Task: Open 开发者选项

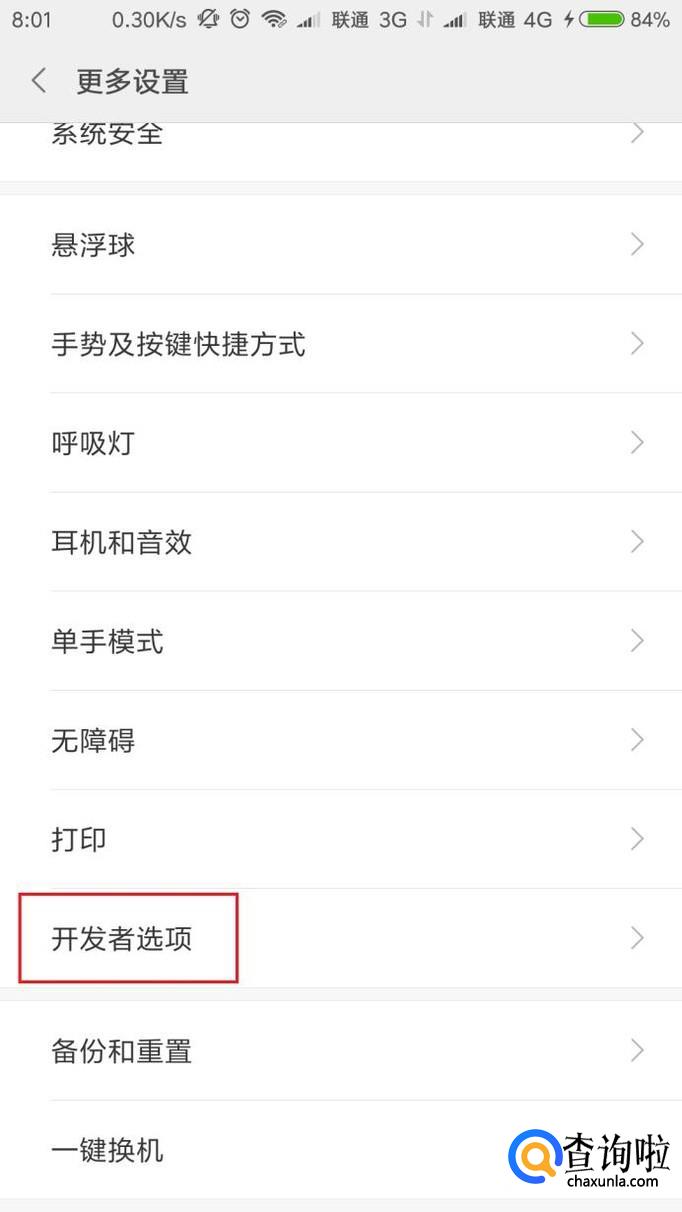Action: pyautogui.click(x=341, y=938)
